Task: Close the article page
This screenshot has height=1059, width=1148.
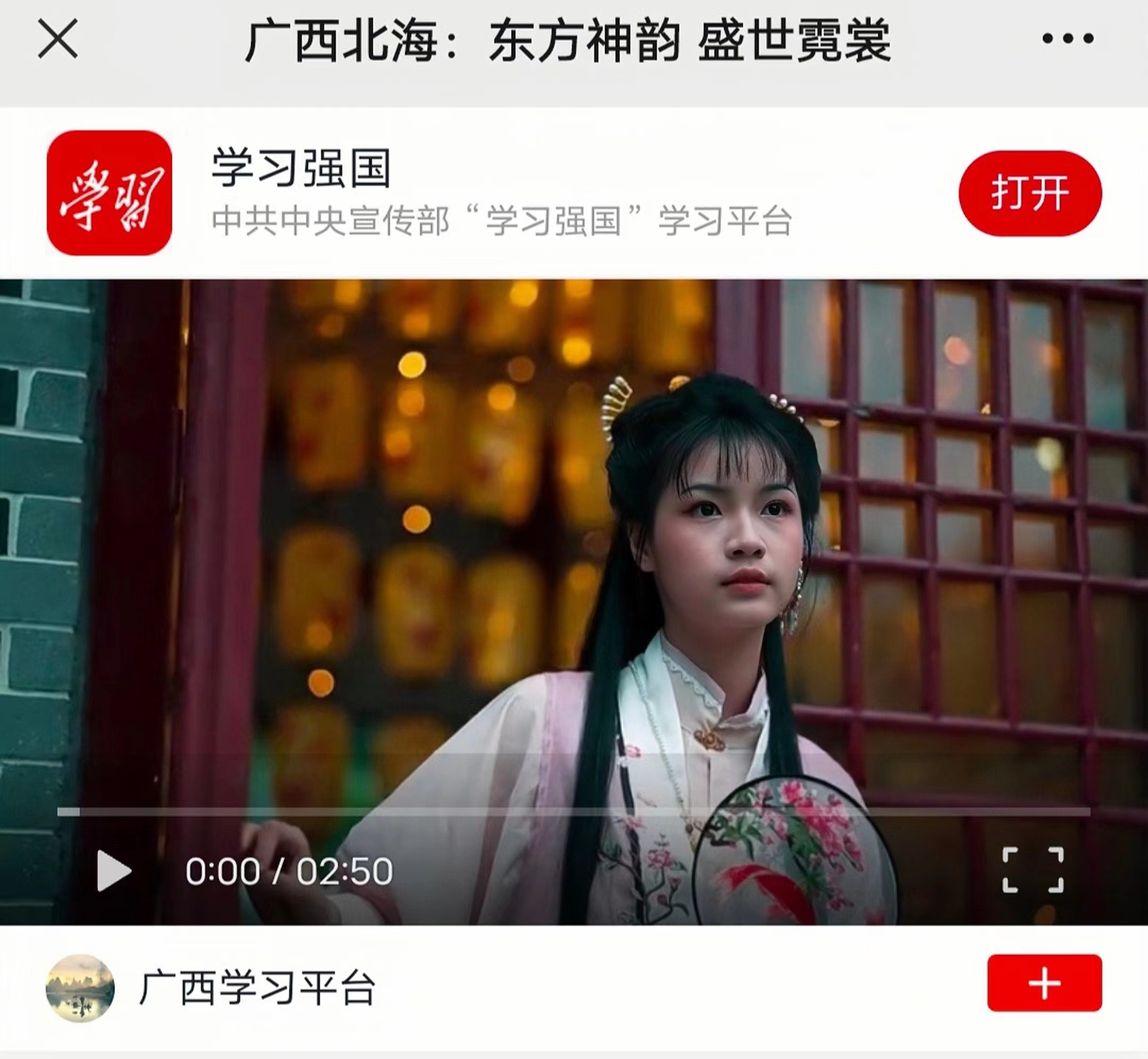Action: pyautogui.click(x=57, y=38)
